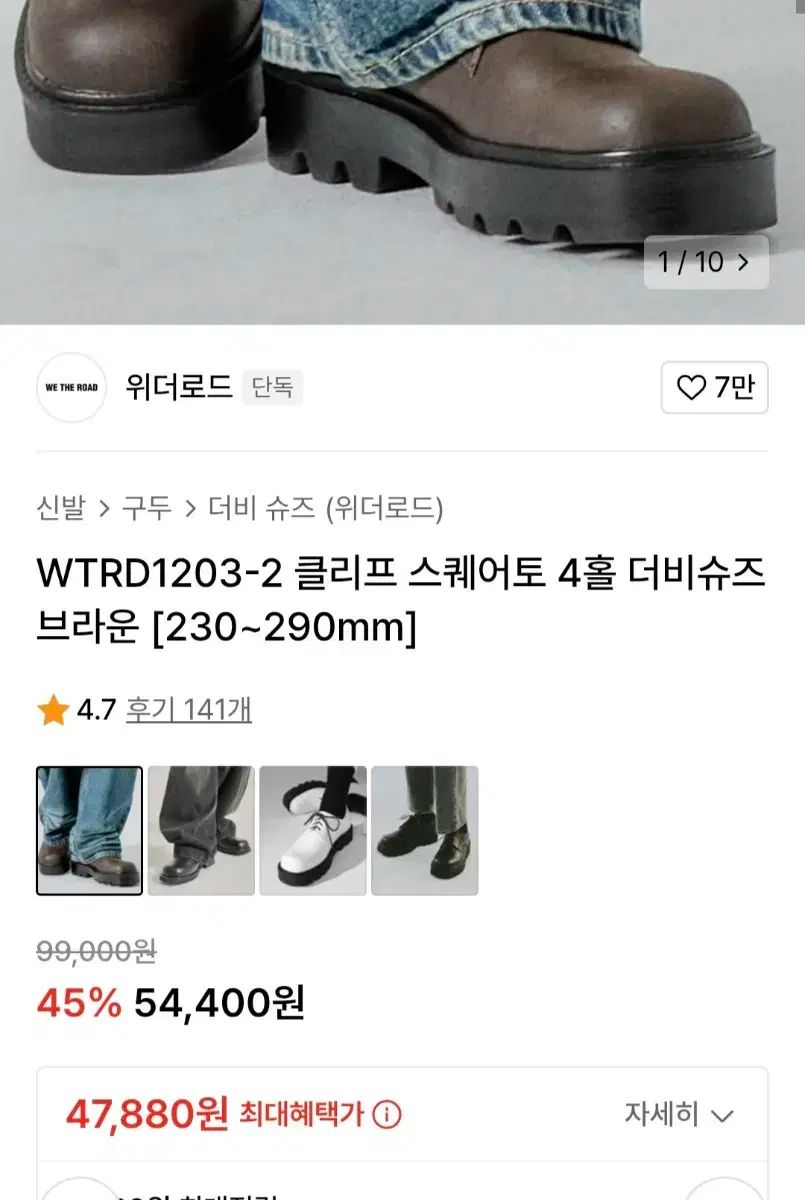Open the 1 / 10 image page indicator
805x1200 pixels.
coord(705,262)
